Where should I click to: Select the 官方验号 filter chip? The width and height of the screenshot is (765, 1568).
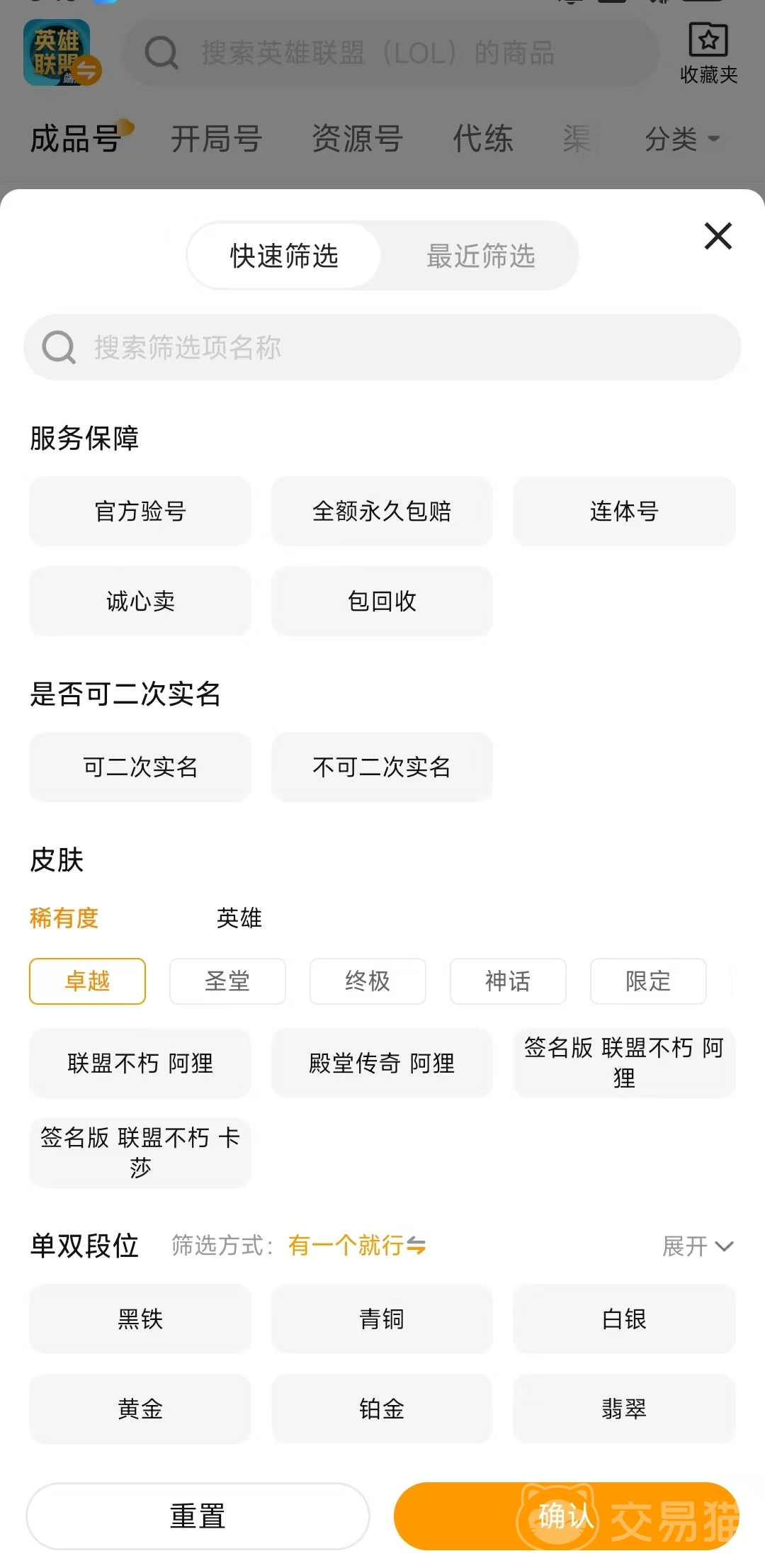tap(140, 511)
